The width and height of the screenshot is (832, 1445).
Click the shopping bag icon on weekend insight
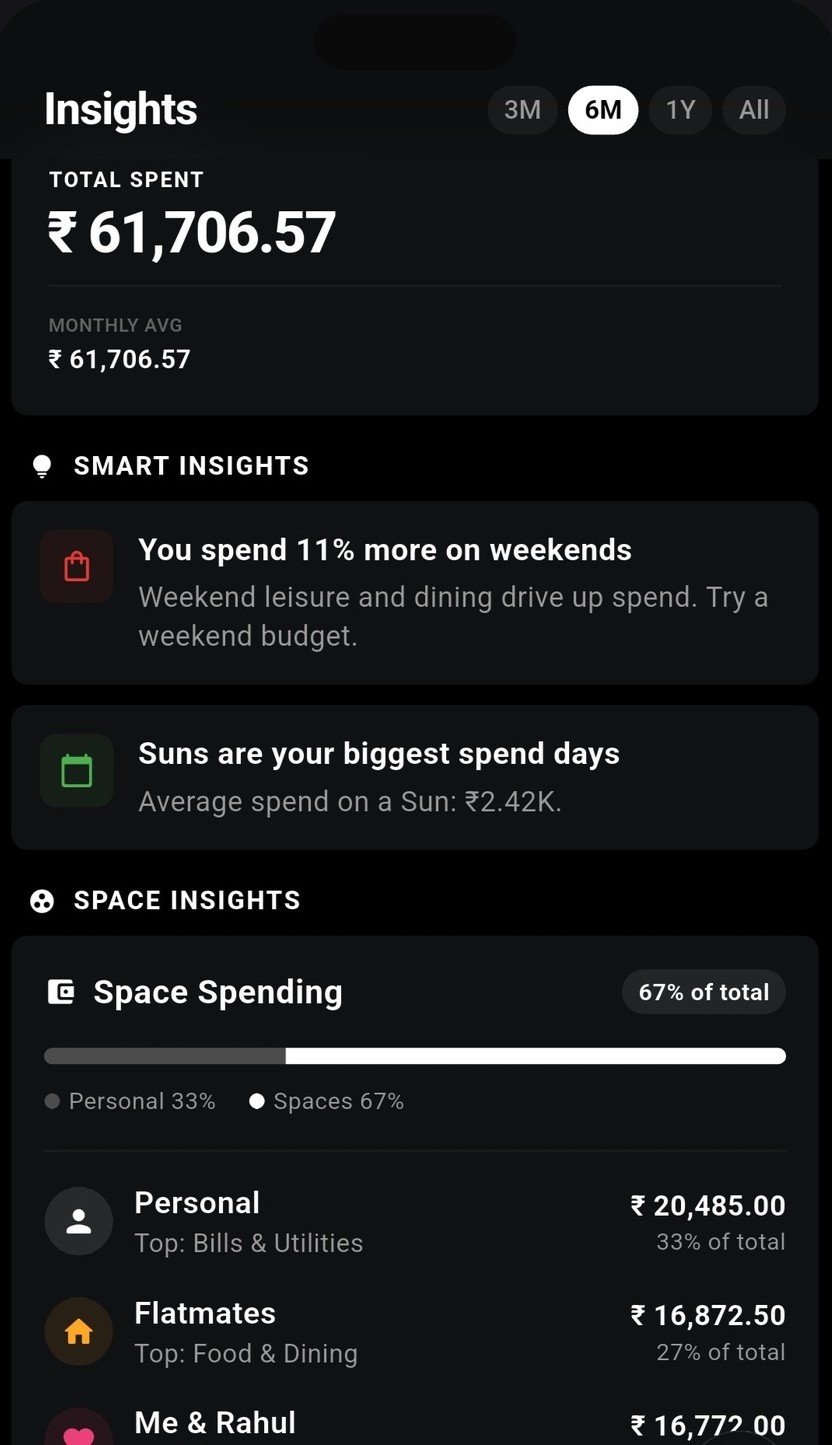(78, 566)
